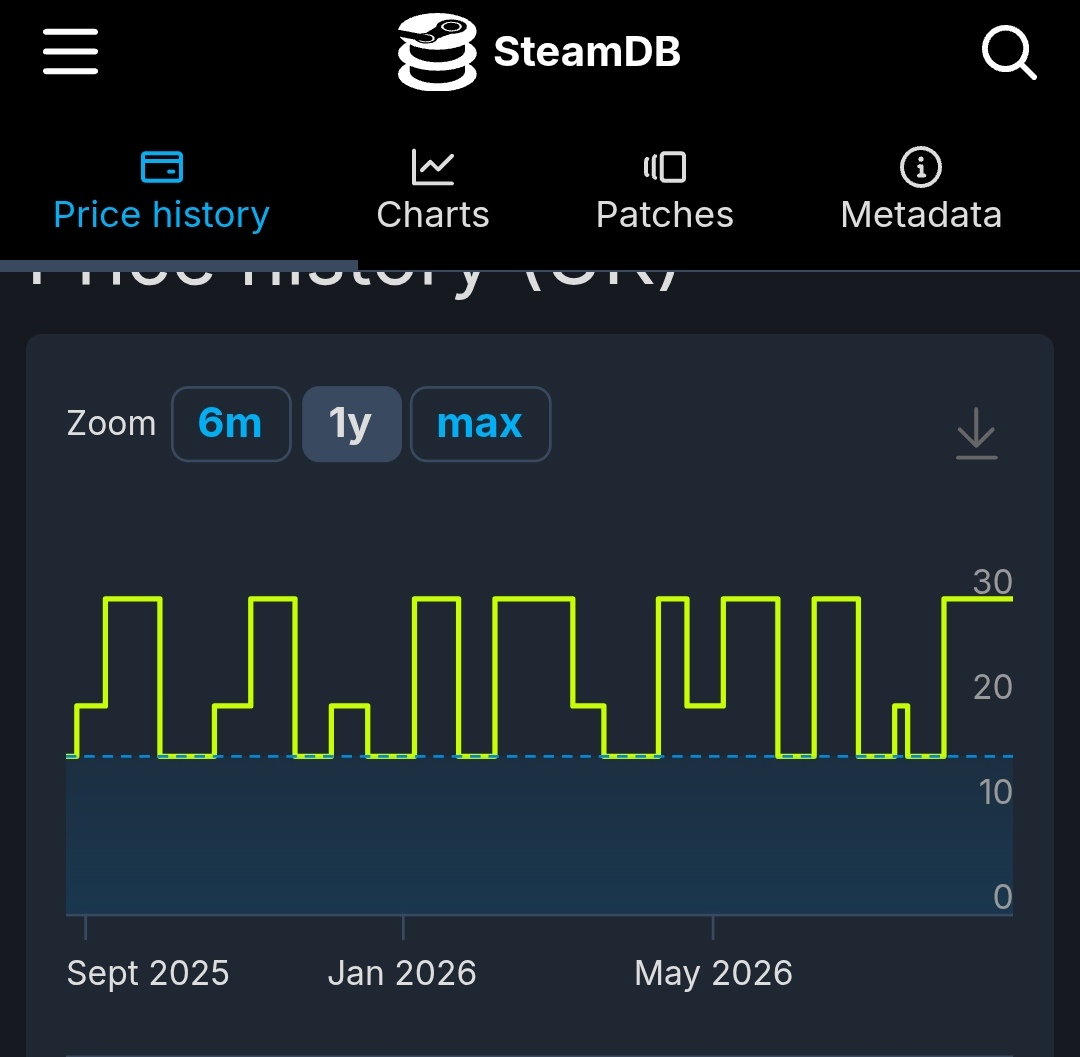Set chart zoom to max
Viewport: 1080px width, 1057px height.
click(480, 423)
